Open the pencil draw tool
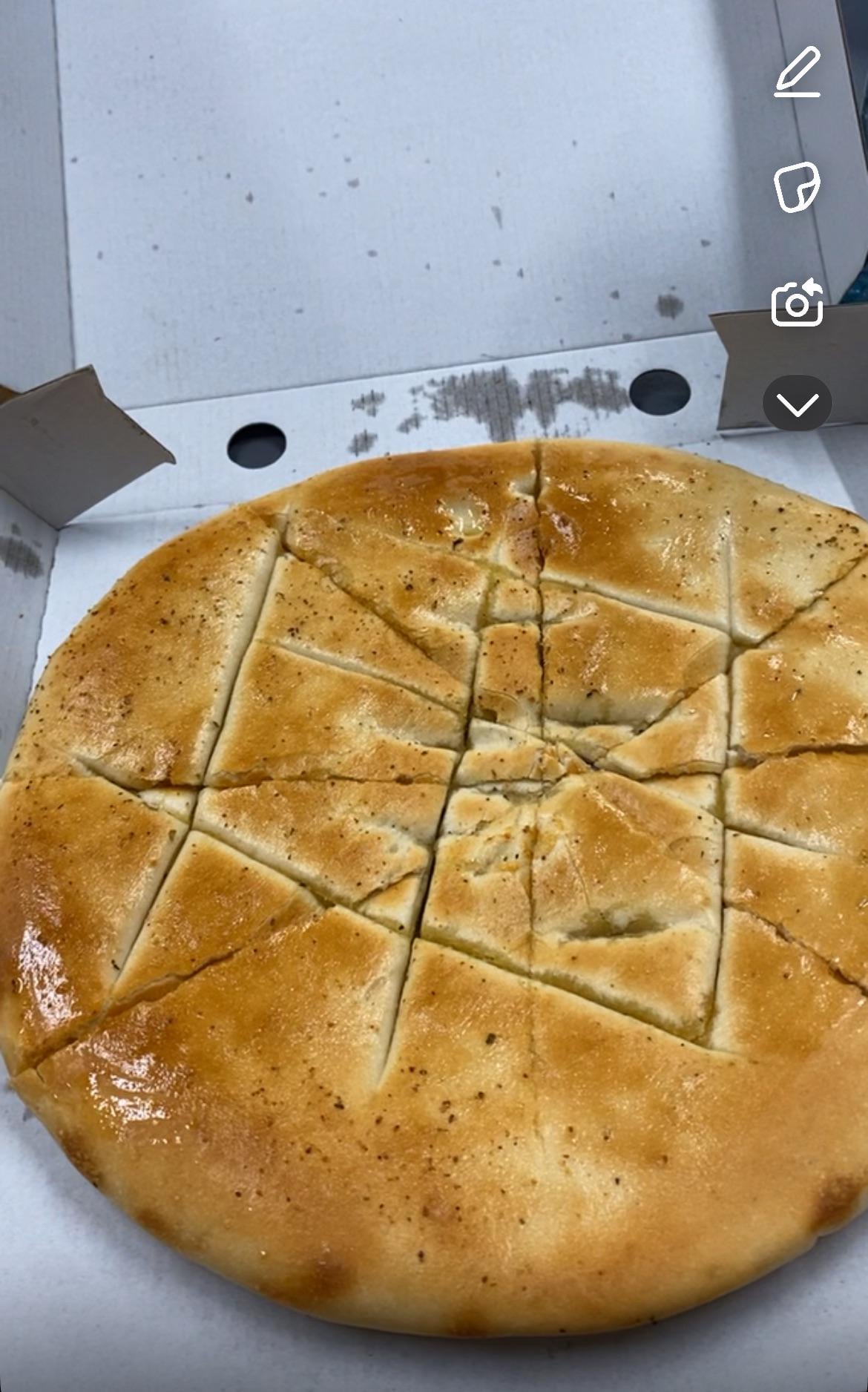 coord(798,72)
